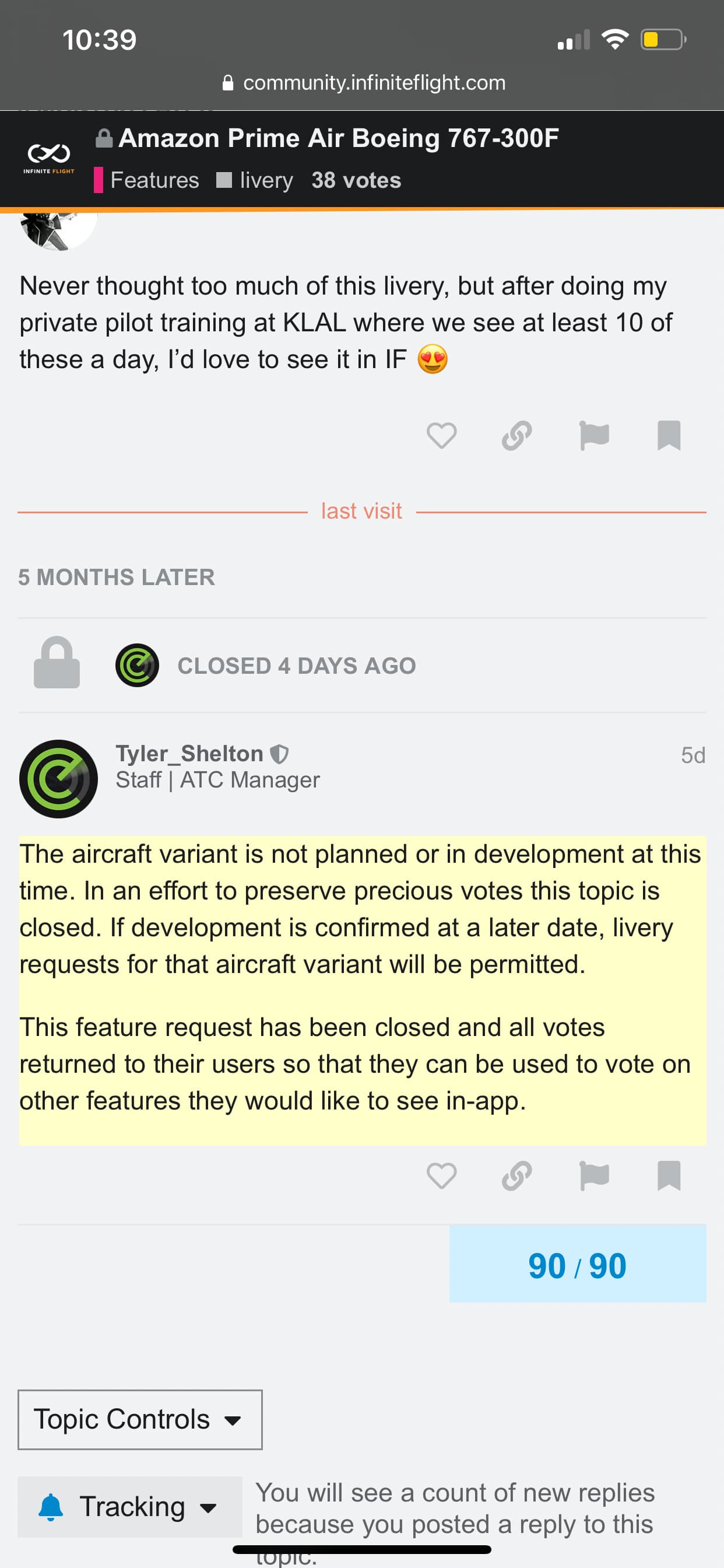Open the livery tag
This screenshot has height=1568, width=724.
click(x=265, y=180)
